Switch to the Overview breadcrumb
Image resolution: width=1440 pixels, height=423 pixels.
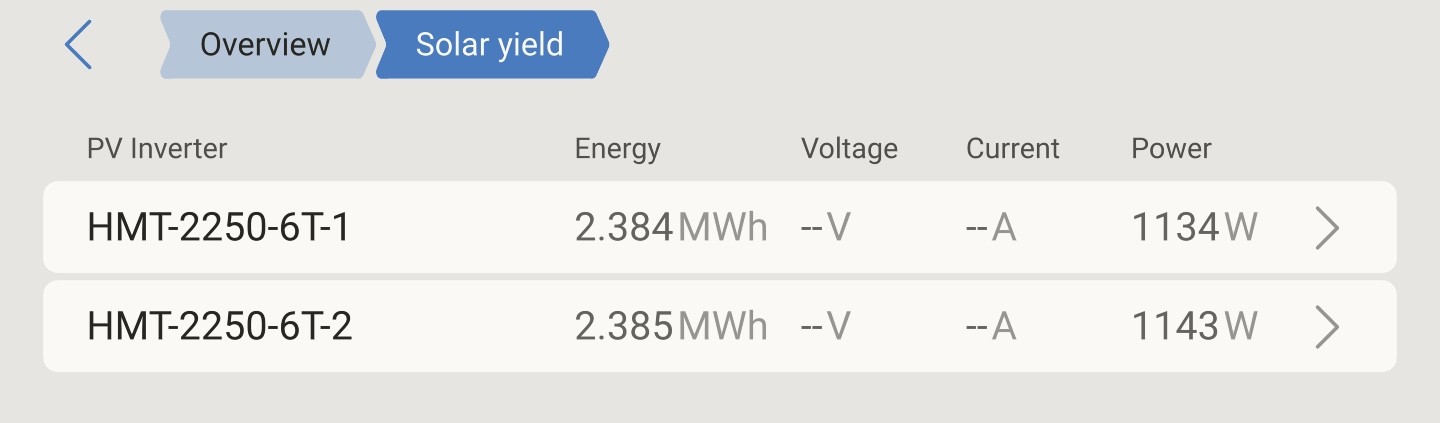click(x=265, y=45)
